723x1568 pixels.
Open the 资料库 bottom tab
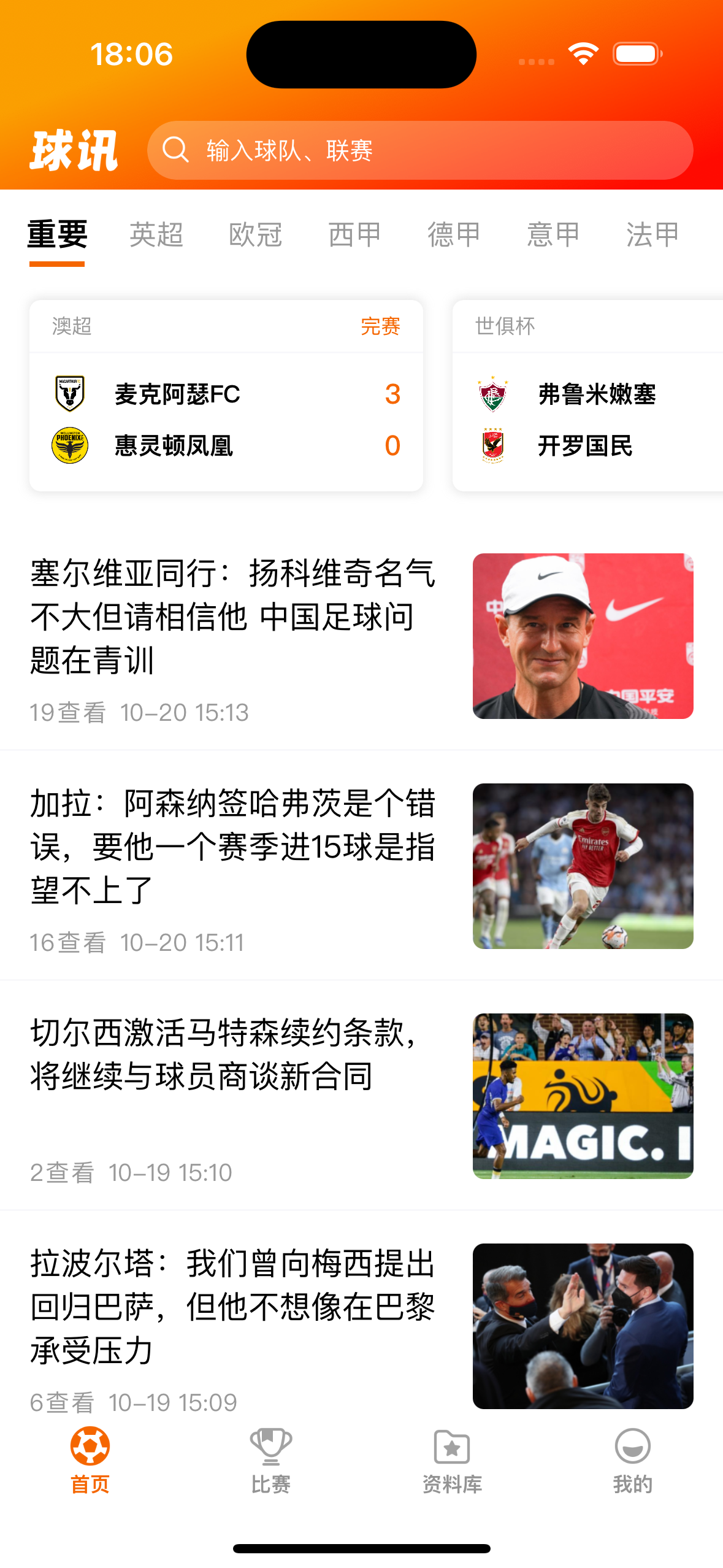tap(452, 1461)
